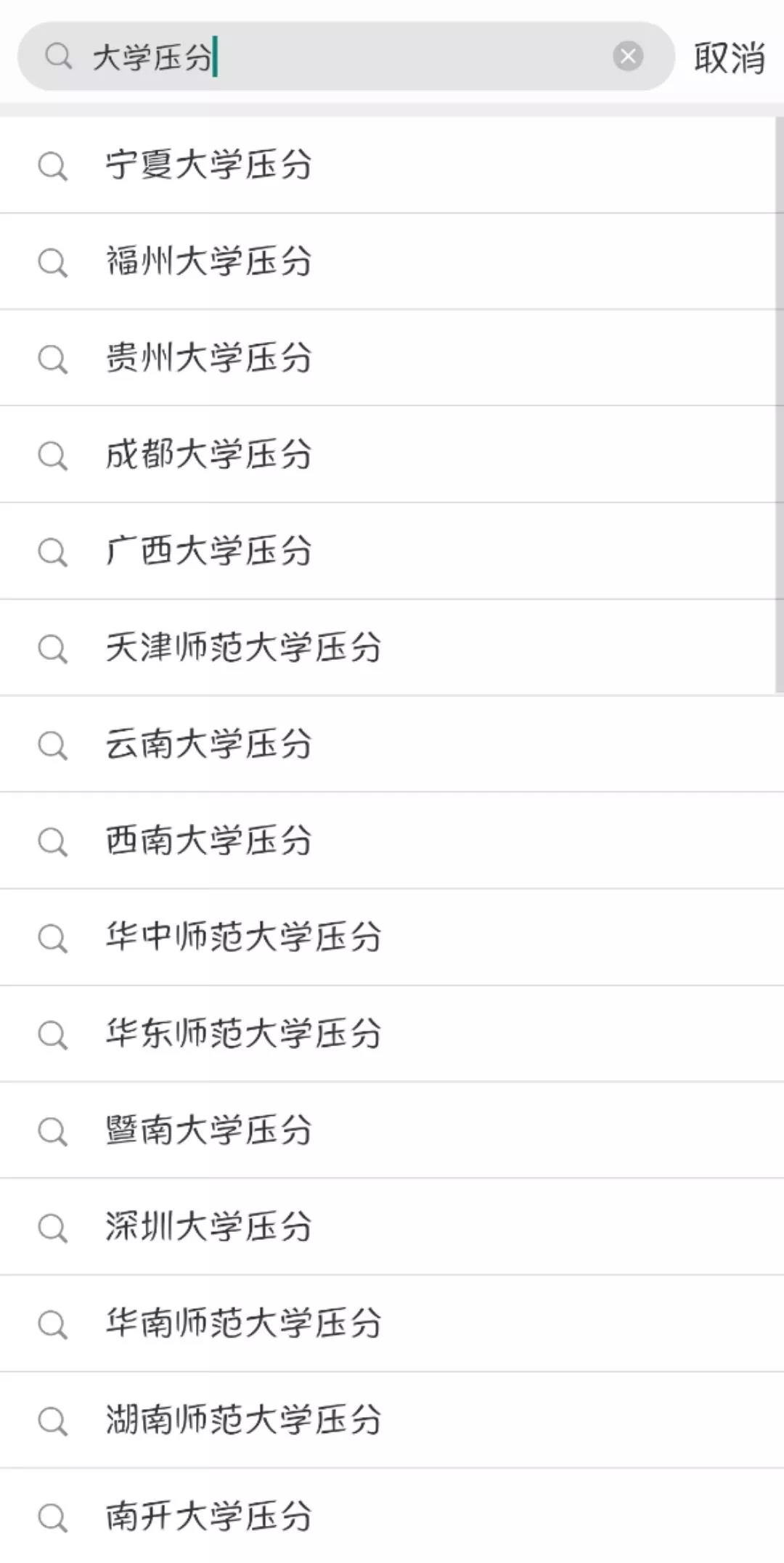This screenshot has width=784, height=1563.
Task: Open suggestion 福州大学压分
Action: tap(392, 262)
